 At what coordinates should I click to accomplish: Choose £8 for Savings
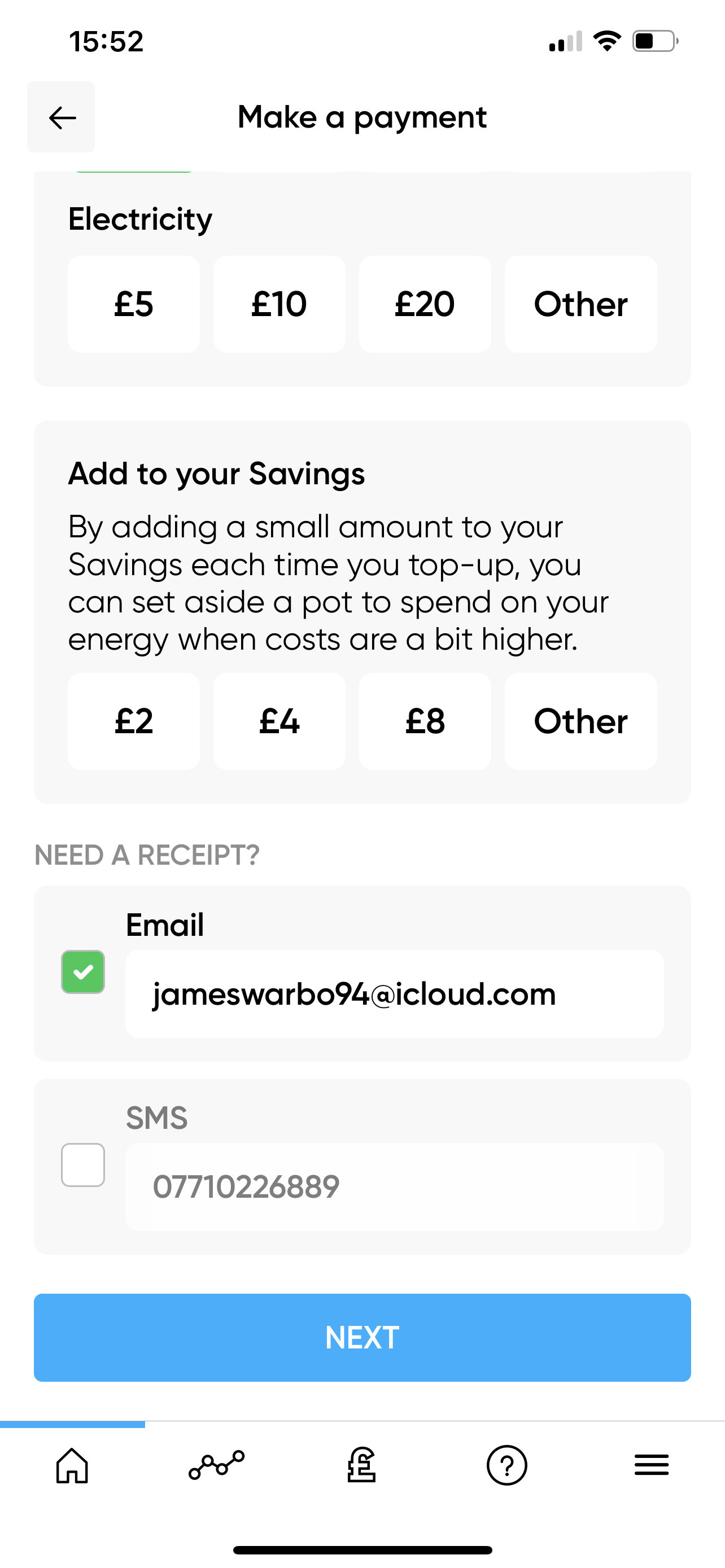point(425,721)
